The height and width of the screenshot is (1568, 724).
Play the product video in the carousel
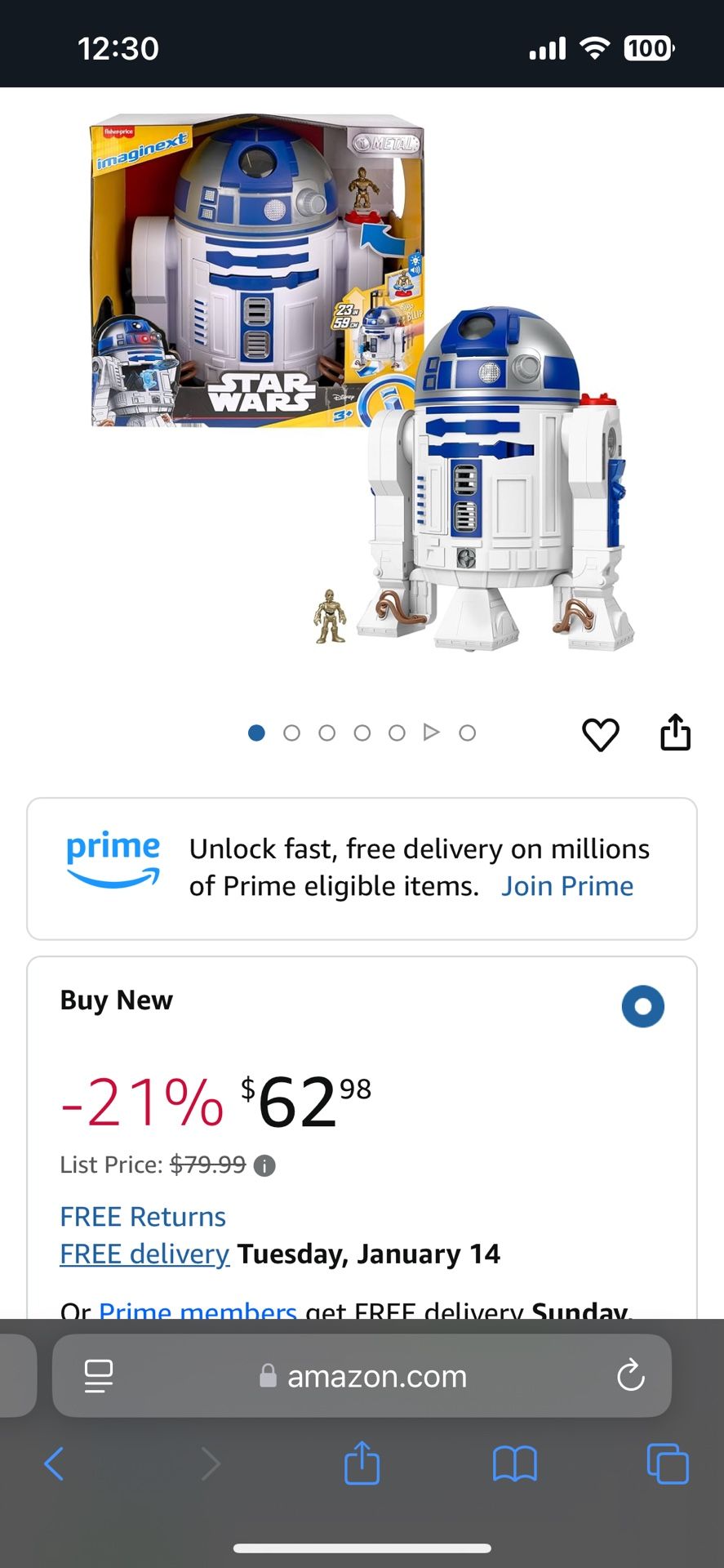[432, 733]
